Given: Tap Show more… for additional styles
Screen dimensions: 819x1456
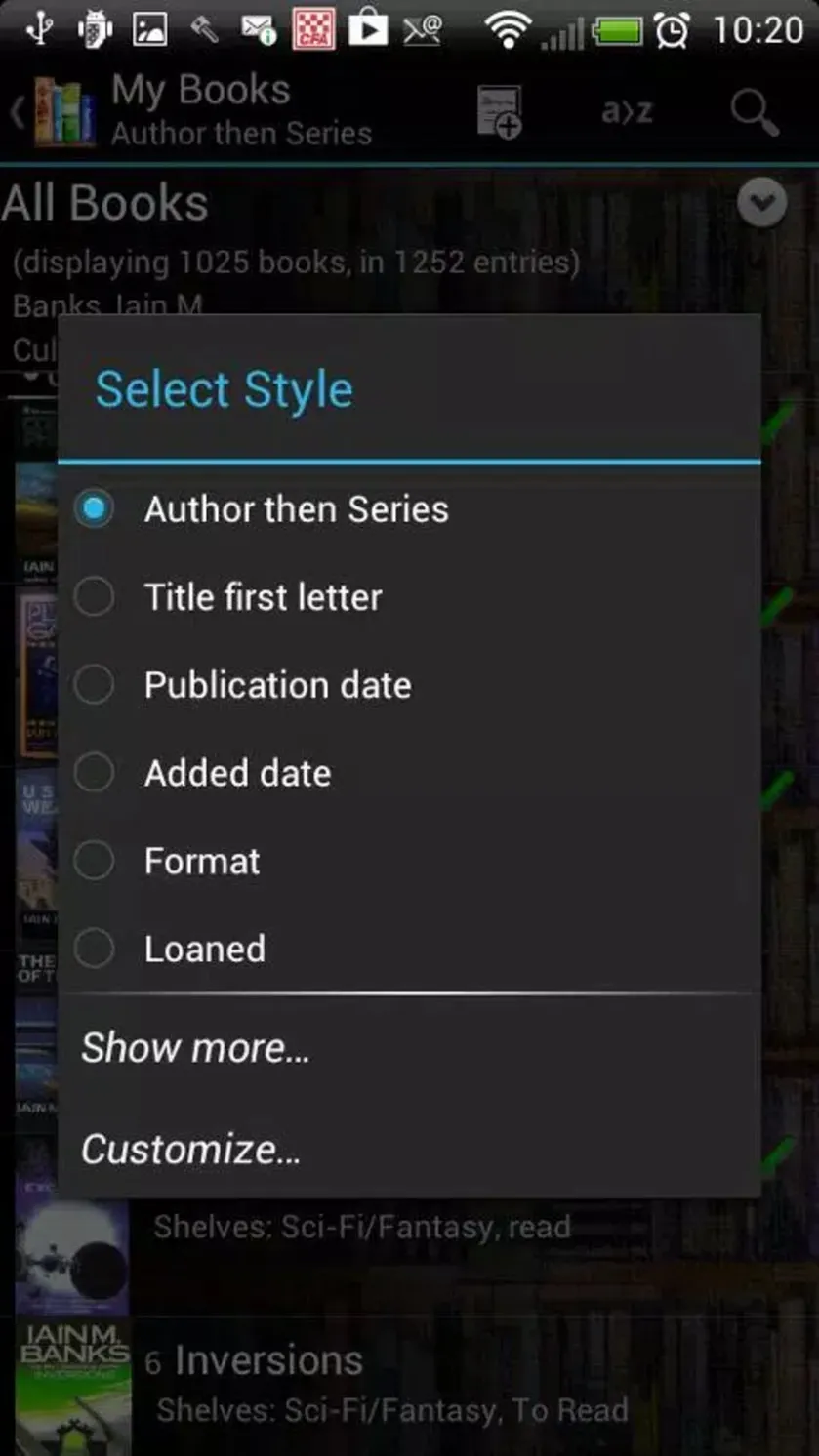Looking at the screenshot, I should (409, 1048).
